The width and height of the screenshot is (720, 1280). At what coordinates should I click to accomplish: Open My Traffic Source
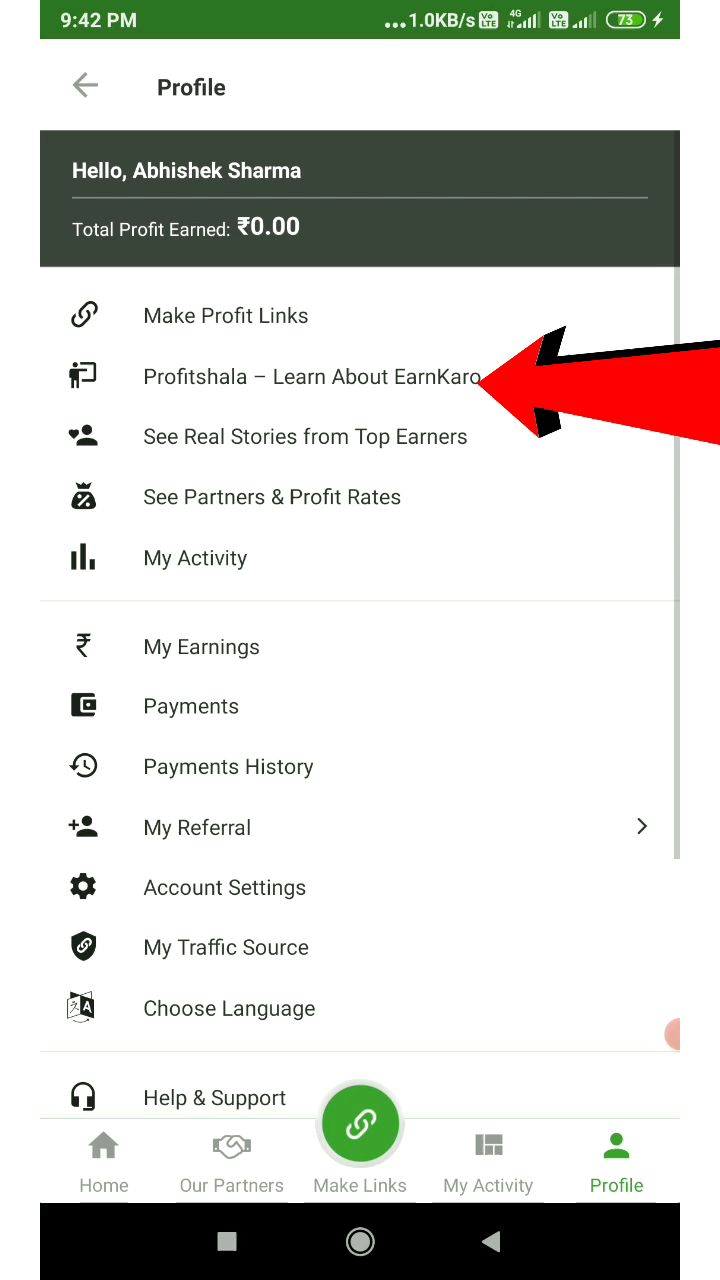pos(226,948)
